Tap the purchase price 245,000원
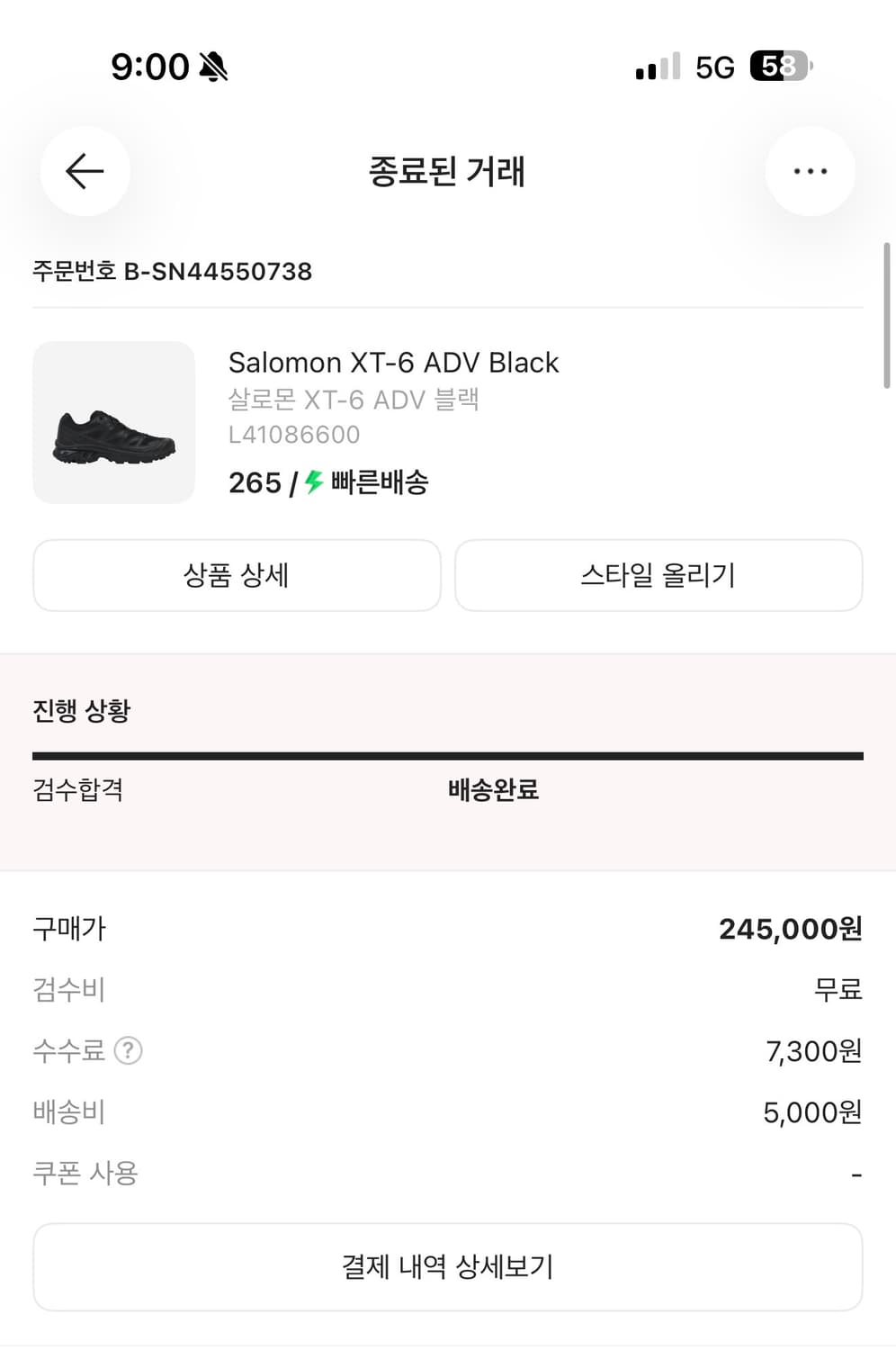 click(x=791, y=928)
